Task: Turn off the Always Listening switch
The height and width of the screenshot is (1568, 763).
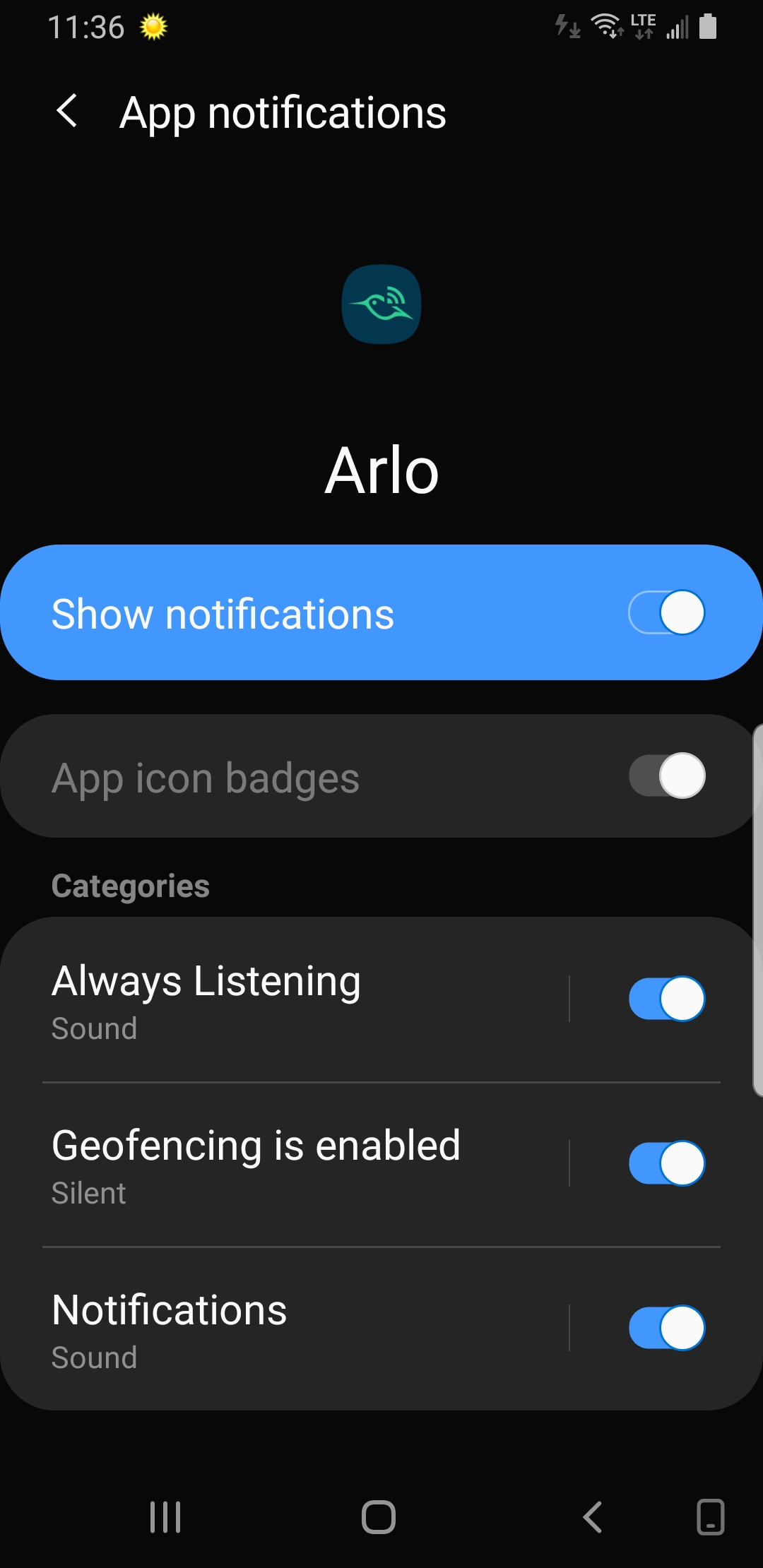Action: click(667, 998)
